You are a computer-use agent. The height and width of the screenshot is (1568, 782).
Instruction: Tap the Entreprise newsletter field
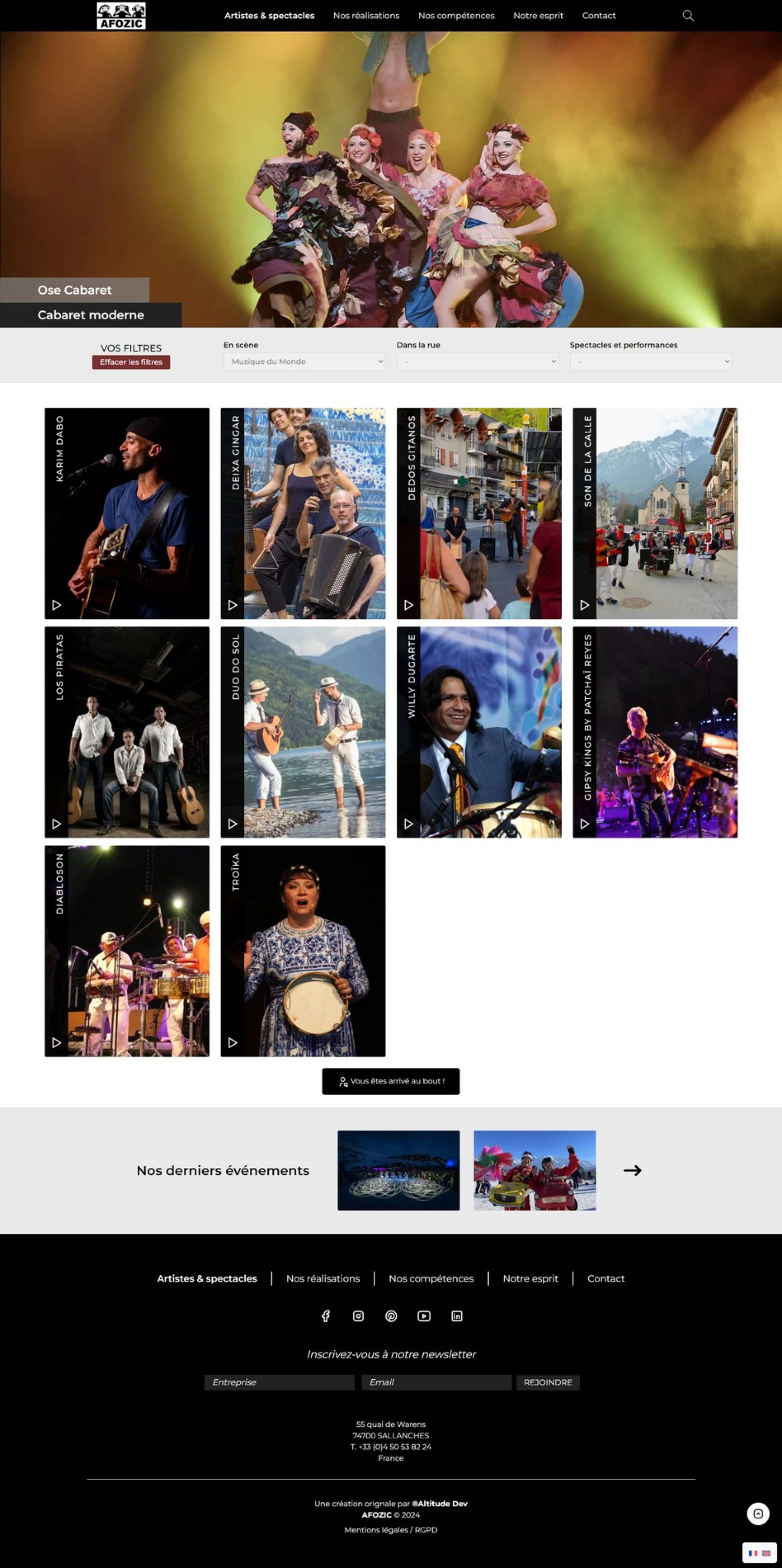[279, 1382]
